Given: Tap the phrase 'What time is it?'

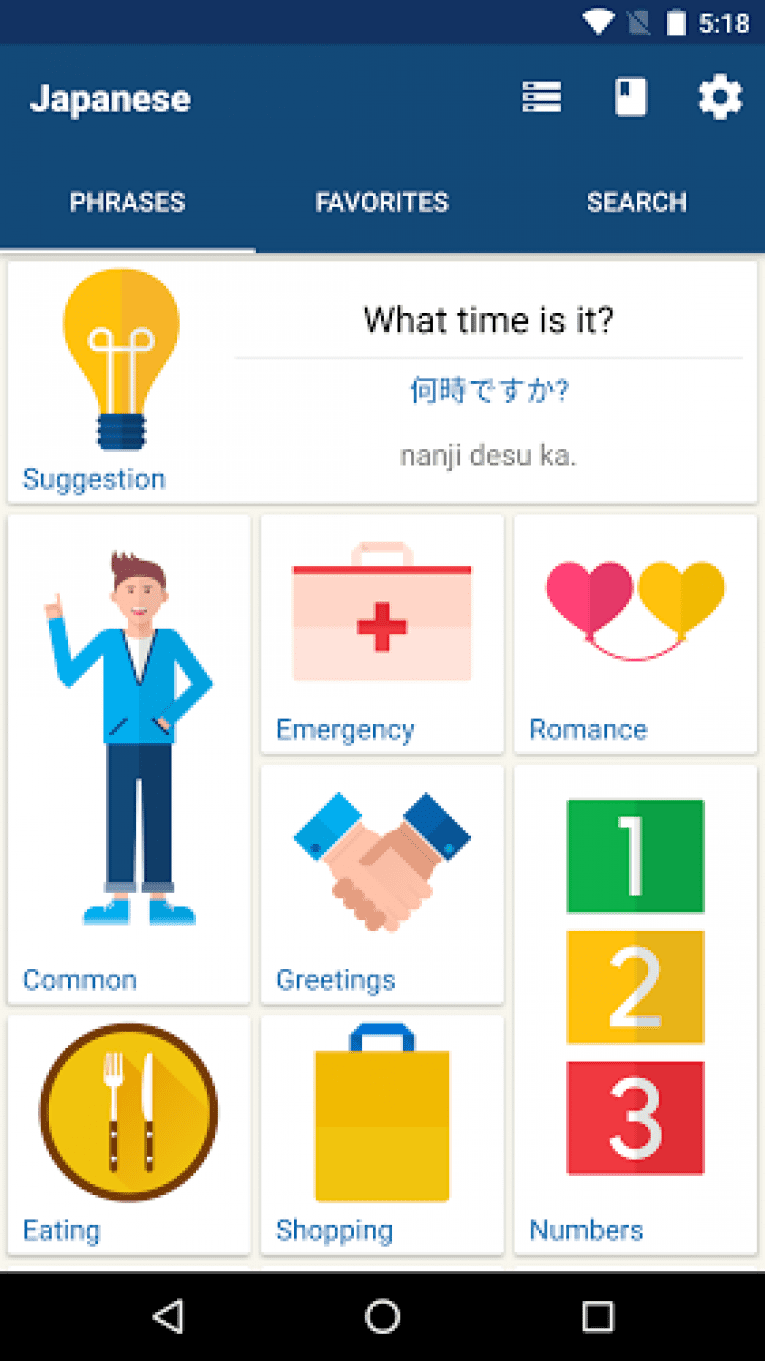Looking at the screenshot, I should point(490,320).
